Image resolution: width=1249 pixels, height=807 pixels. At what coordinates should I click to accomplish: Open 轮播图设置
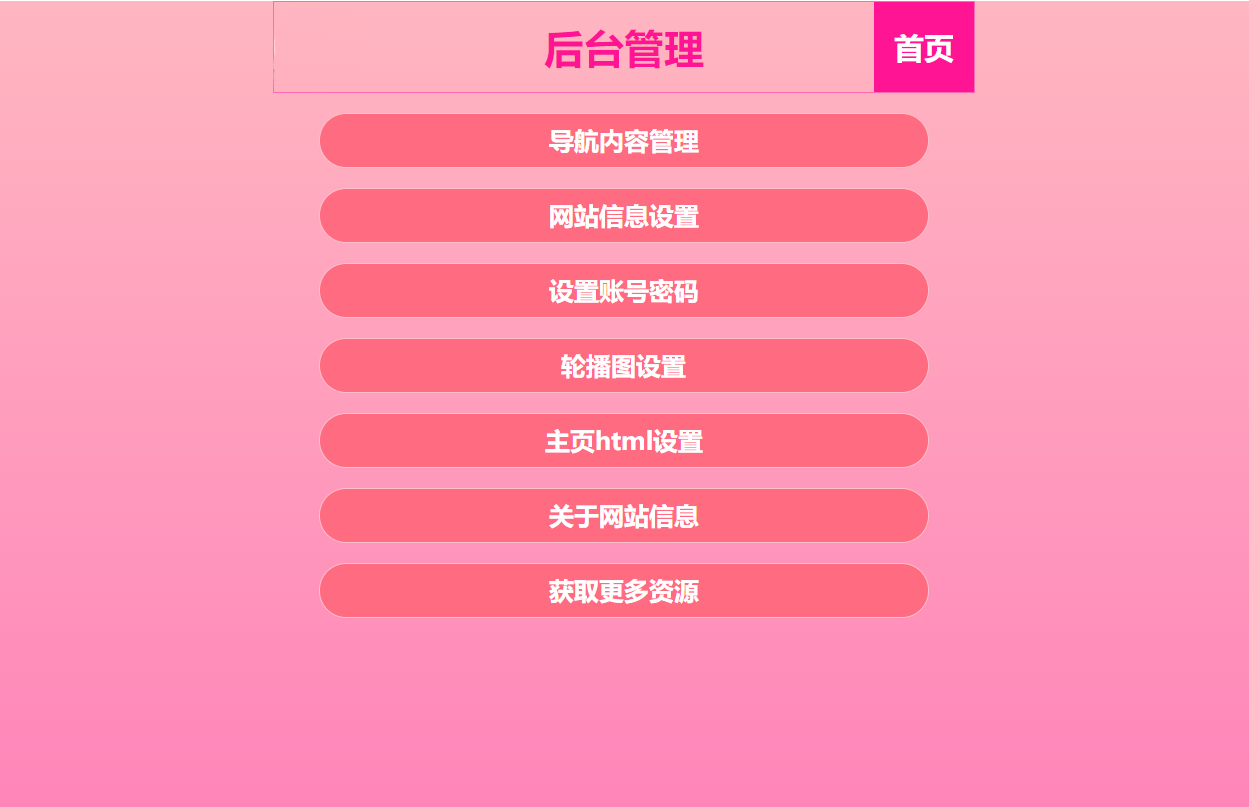point(623,366)
